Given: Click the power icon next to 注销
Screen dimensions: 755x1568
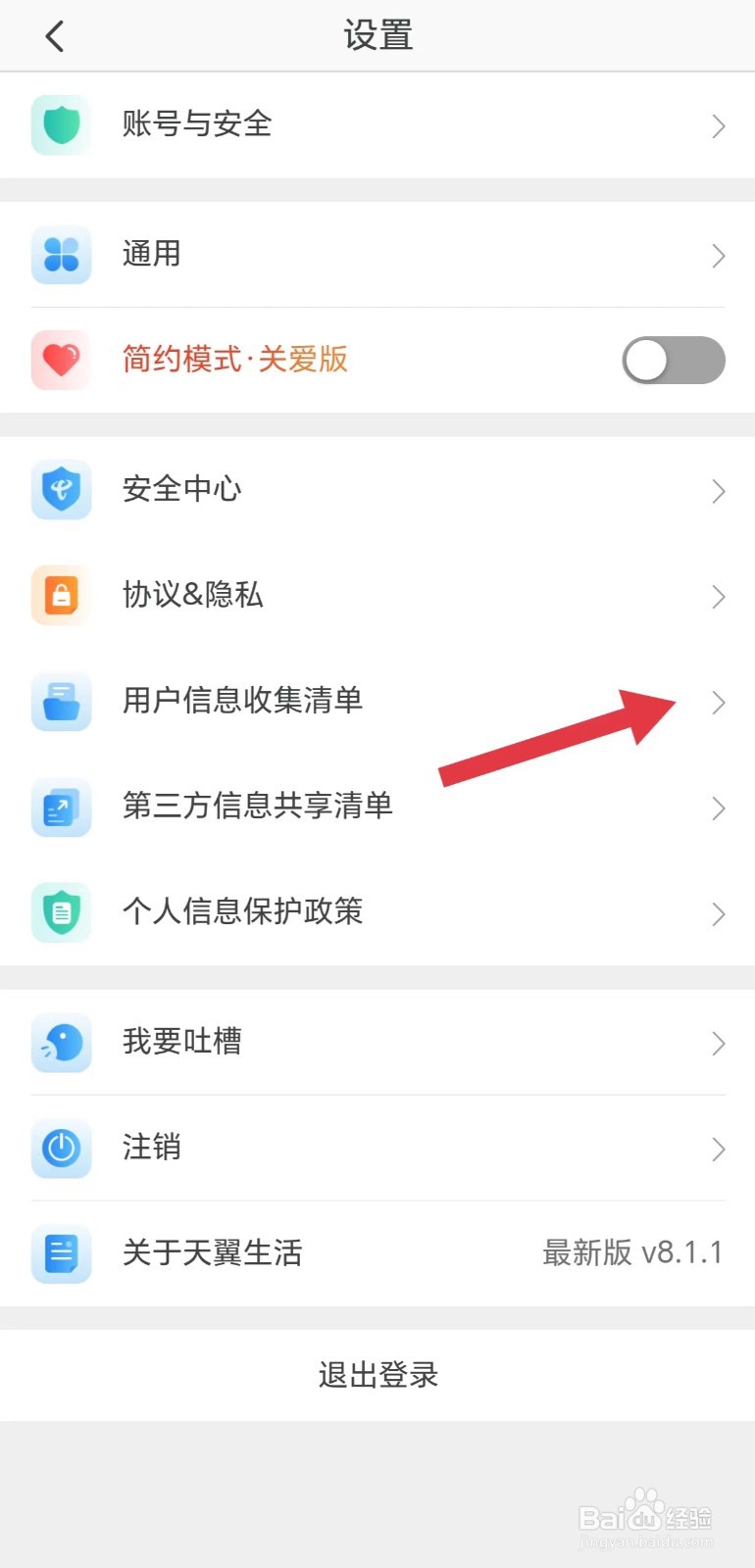Looking at the screenshot, I should pyautogui.click(x=61, y=1149).
